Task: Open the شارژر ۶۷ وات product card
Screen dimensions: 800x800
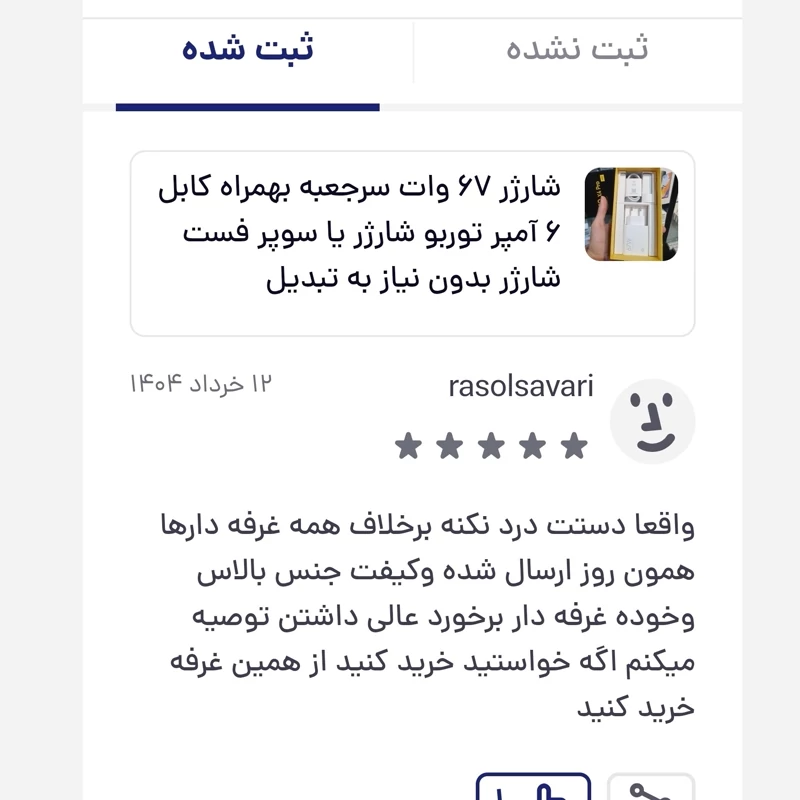Action: coord(412,243)
